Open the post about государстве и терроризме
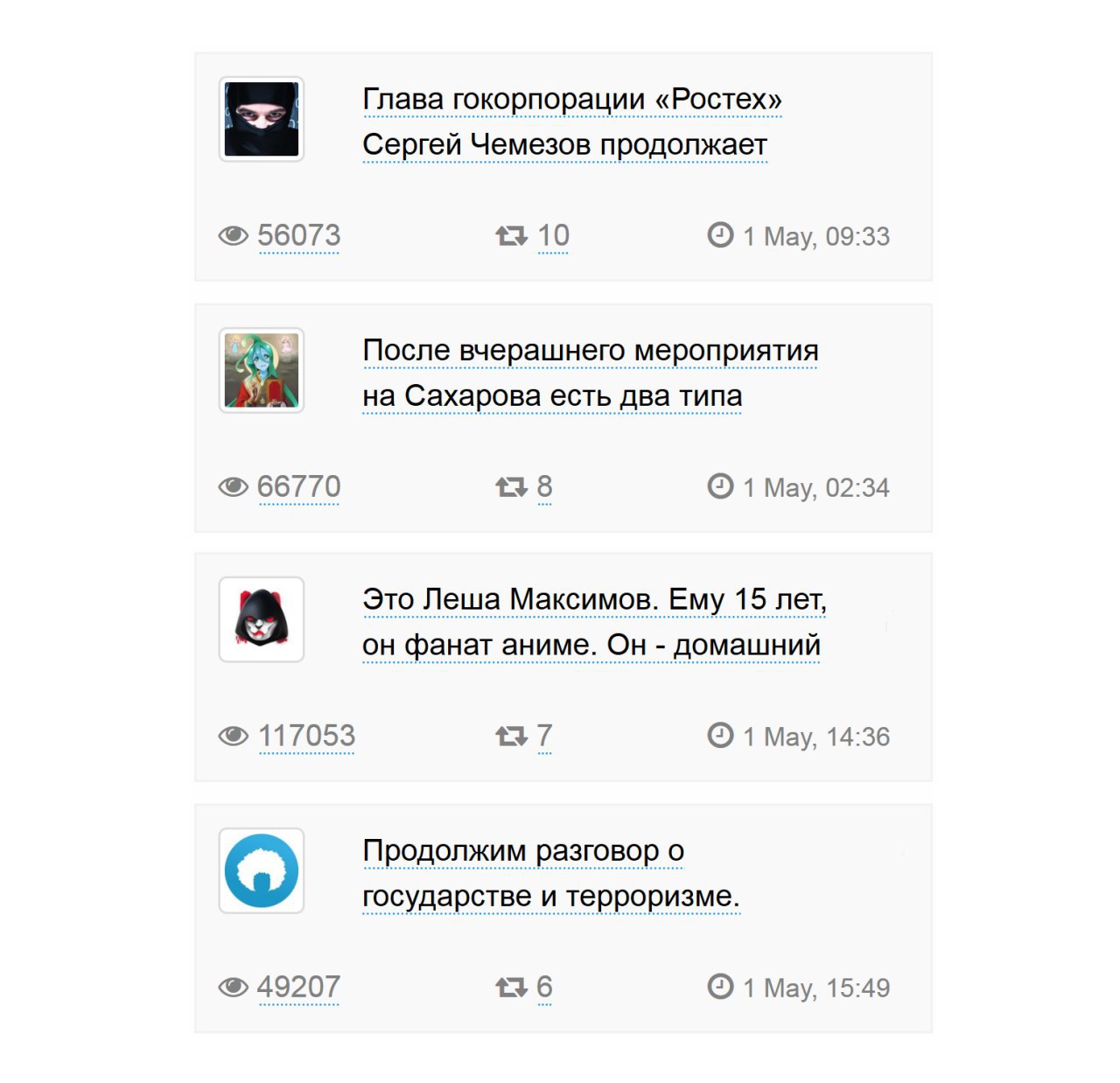 point(550,873)
